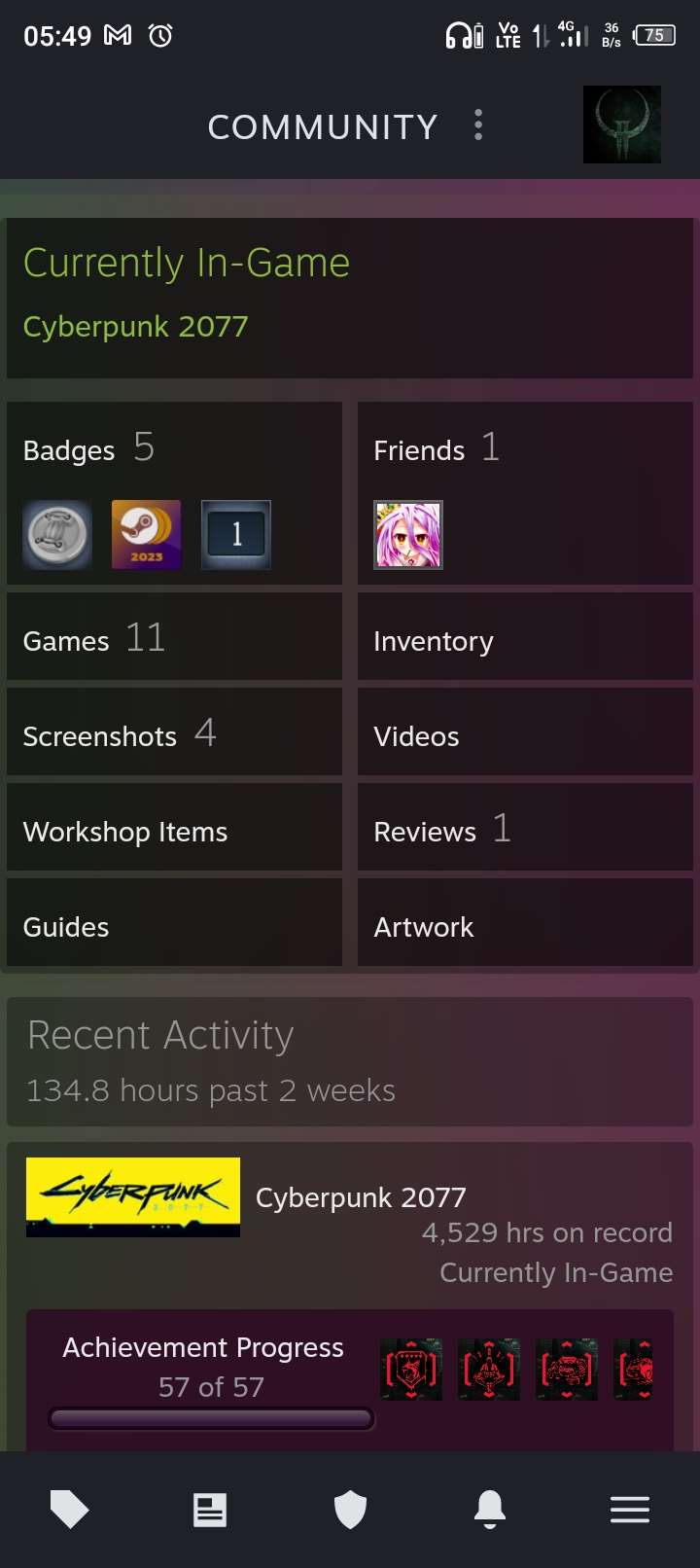Image resolution: width=700 pixels, height=1568 pixels.
Task: Open the overflow menu next to COMMUNITY
Action: (x=477, y=125)
